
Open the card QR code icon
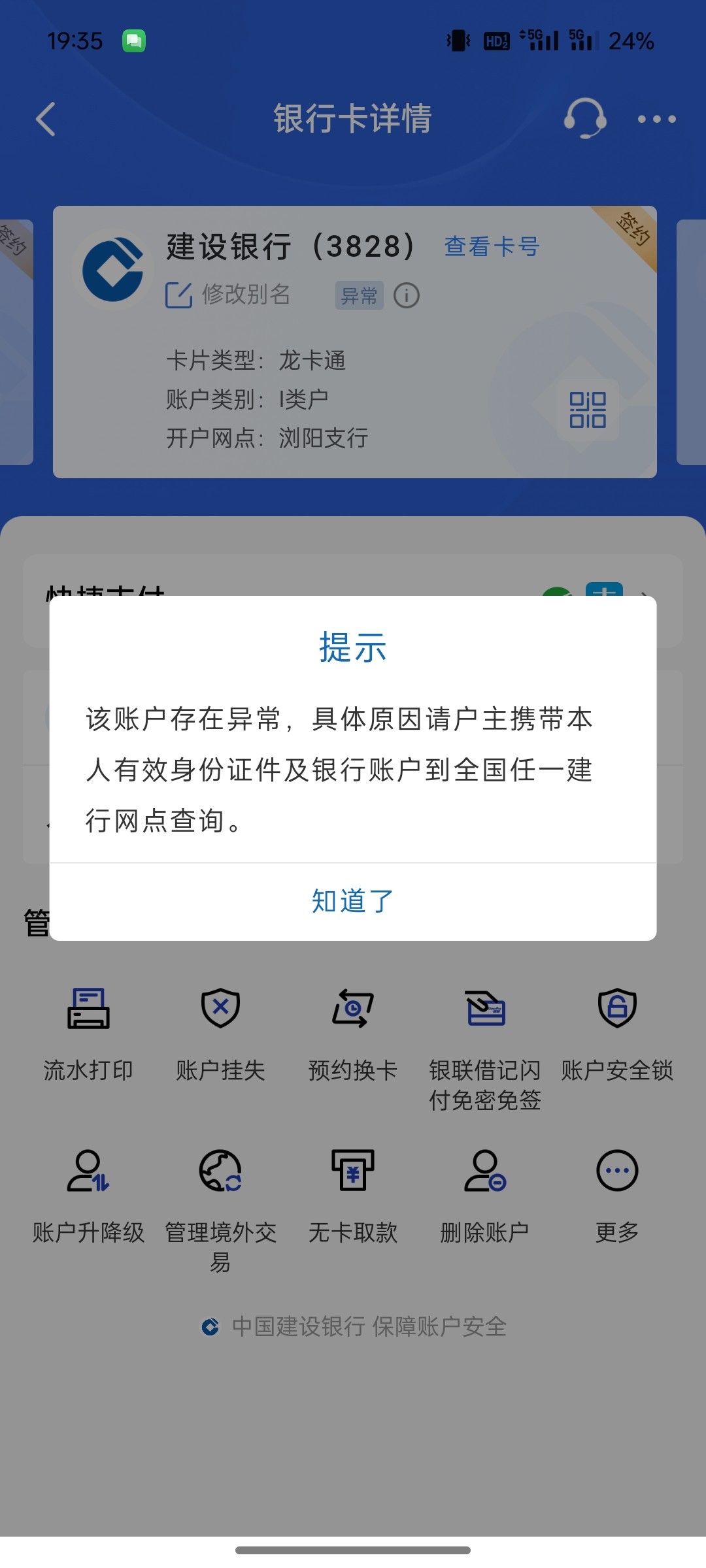[587, 410]
